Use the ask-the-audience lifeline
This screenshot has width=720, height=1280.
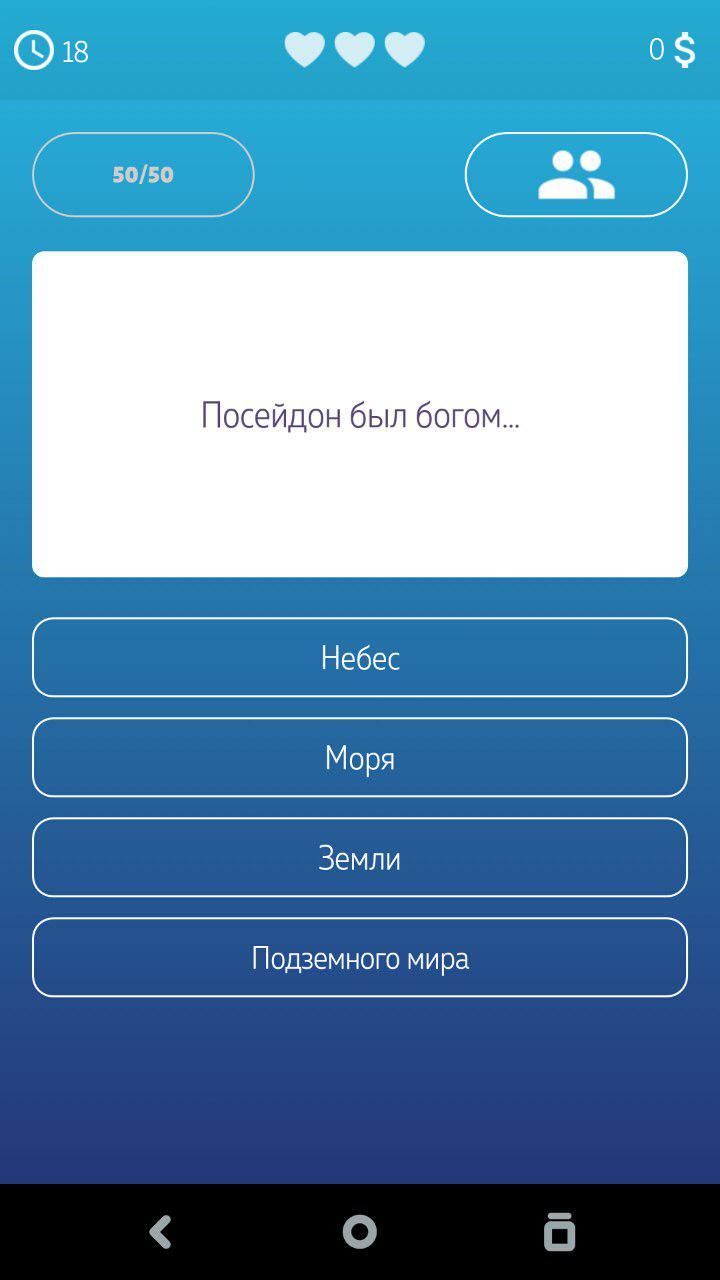pos(576,174)
